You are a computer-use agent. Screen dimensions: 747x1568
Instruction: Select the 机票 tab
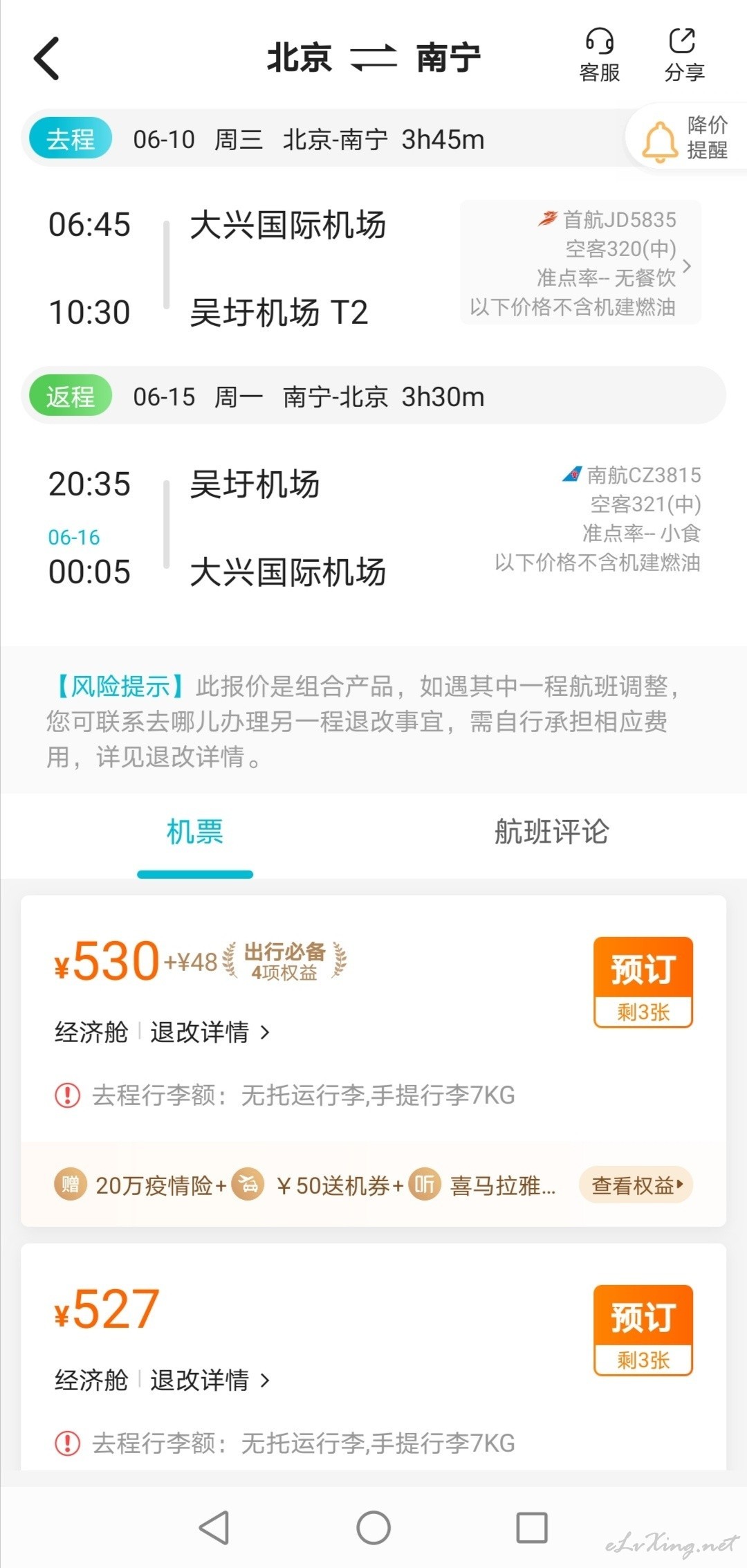tap(195, 832)
